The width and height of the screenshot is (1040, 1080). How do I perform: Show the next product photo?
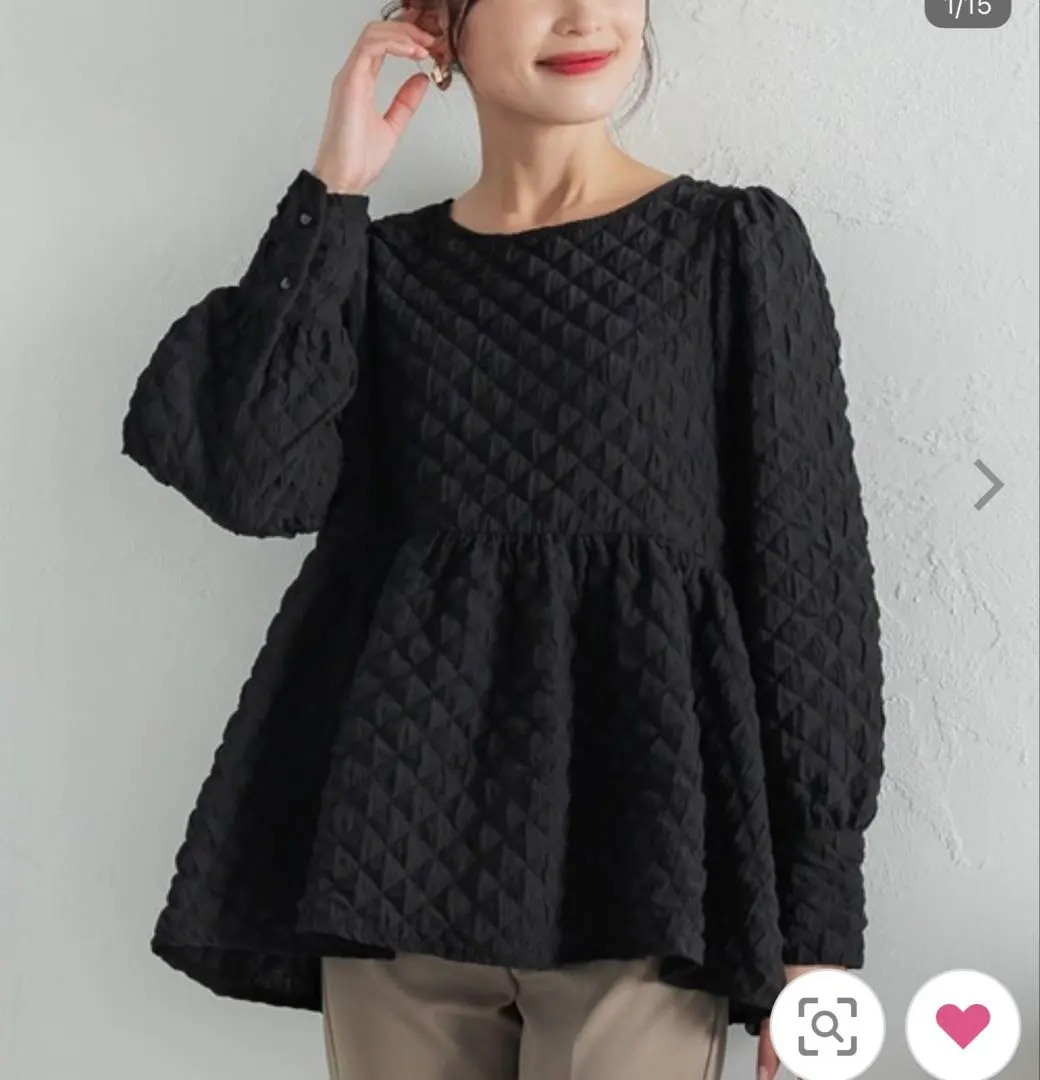[x=988, y=485]
